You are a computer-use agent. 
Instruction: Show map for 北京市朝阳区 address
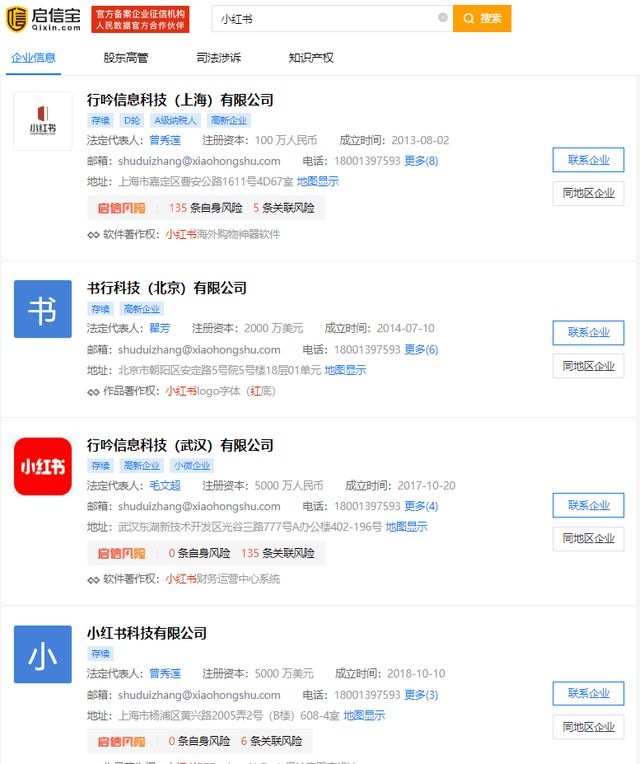pyautogui.click(x=345, y=370)
